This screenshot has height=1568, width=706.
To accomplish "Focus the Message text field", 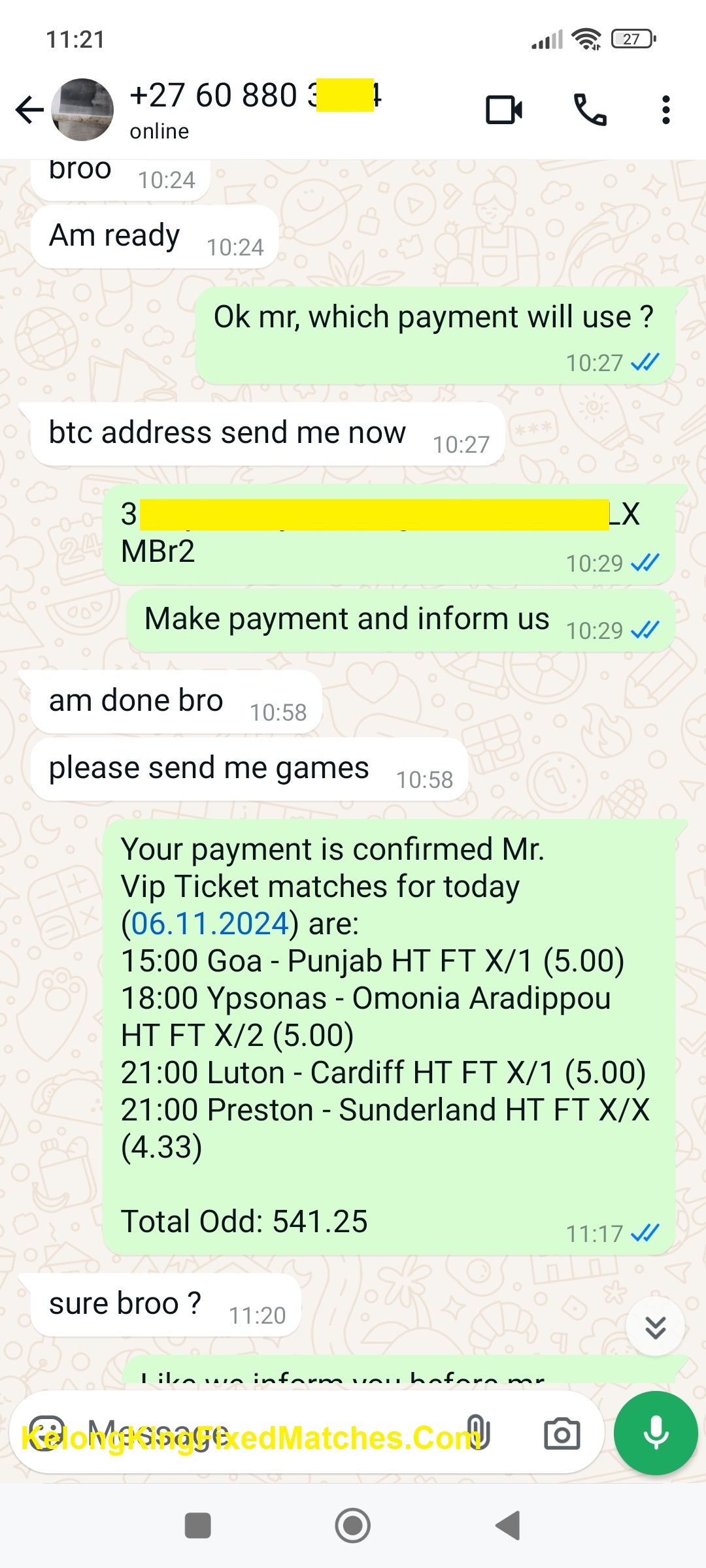I will [261, 1433].
